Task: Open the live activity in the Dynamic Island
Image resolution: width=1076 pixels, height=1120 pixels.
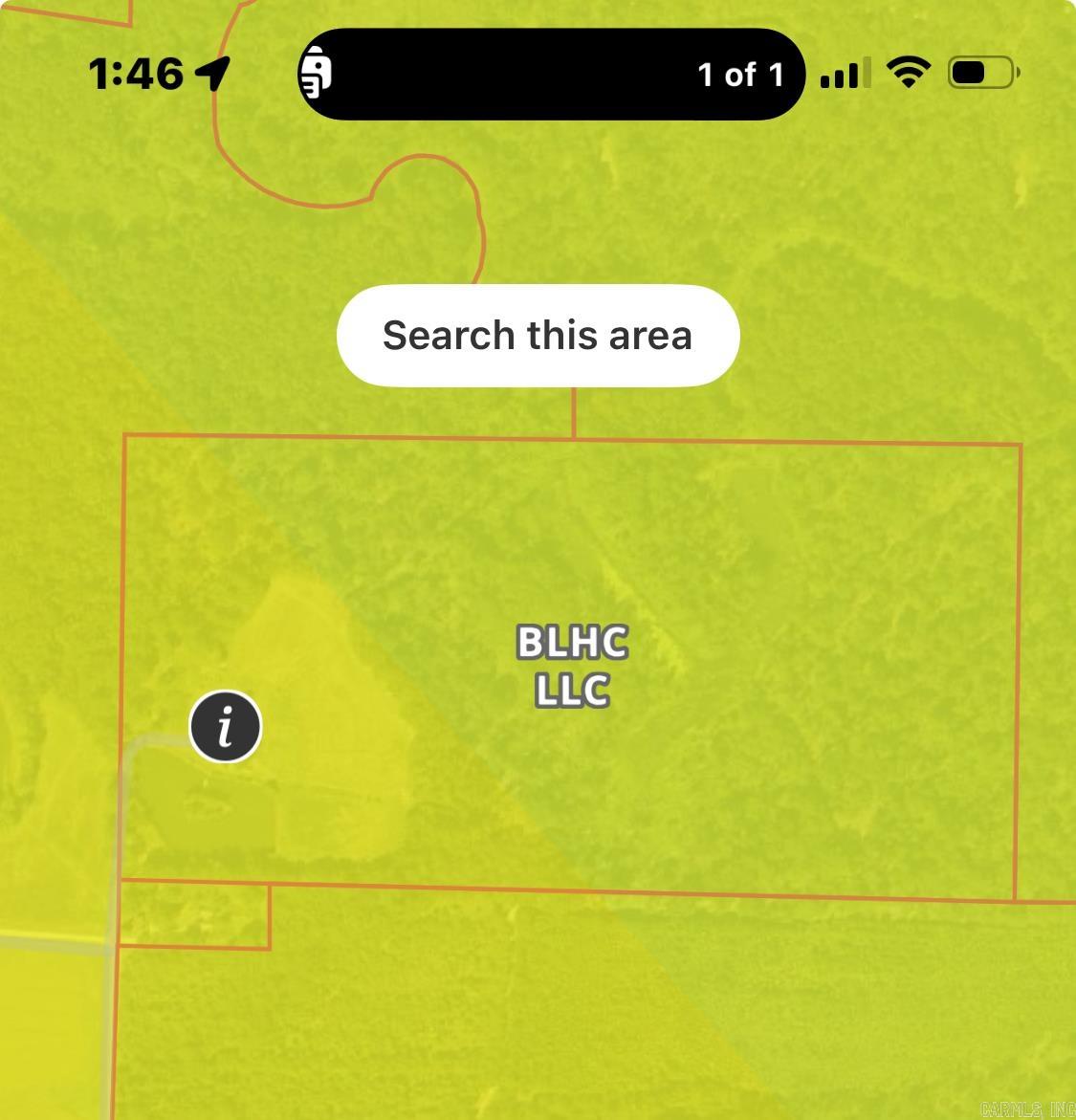Action: 552,75
